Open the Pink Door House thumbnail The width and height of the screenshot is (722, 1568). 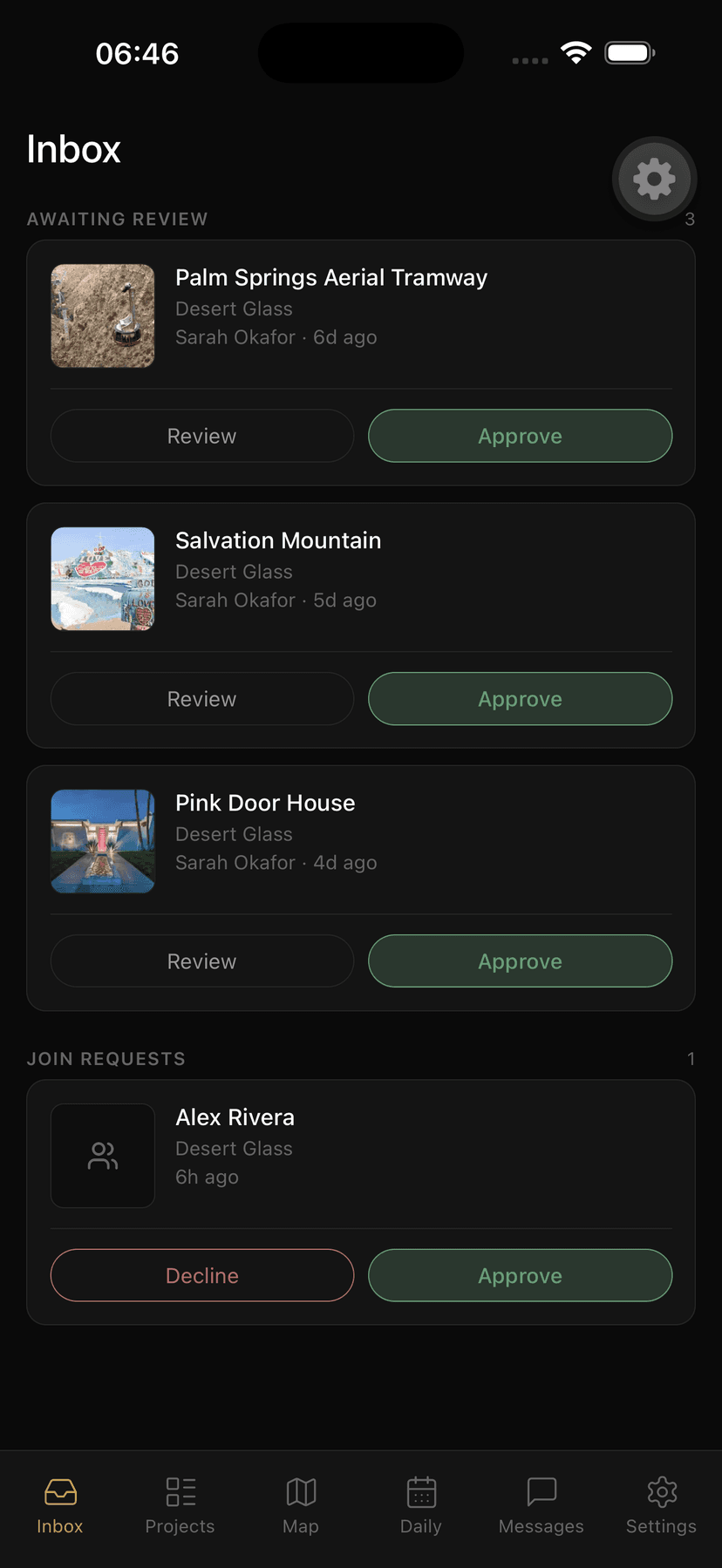pos(103,841)
